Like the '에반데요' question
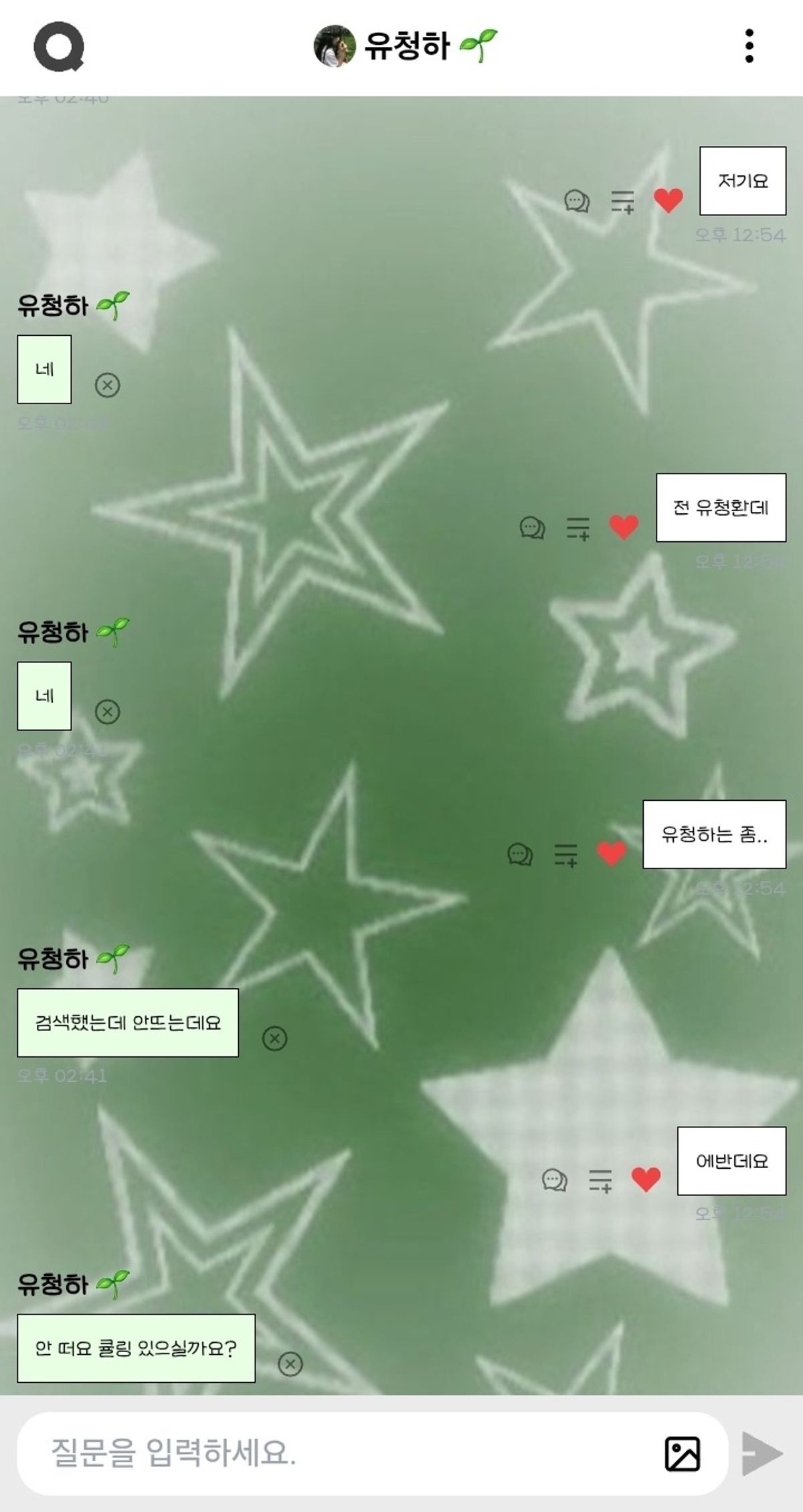 click(646, 1180)
